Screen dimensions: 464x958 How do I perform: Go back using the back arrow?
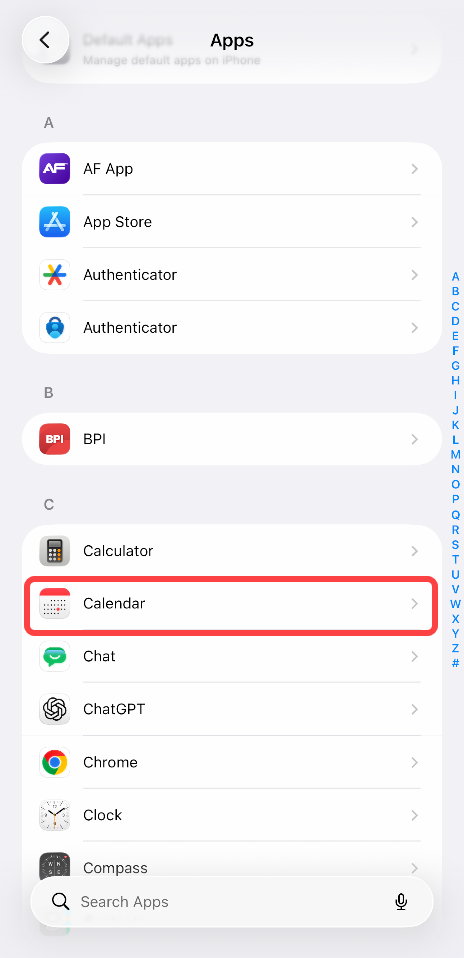pos(45,40)
